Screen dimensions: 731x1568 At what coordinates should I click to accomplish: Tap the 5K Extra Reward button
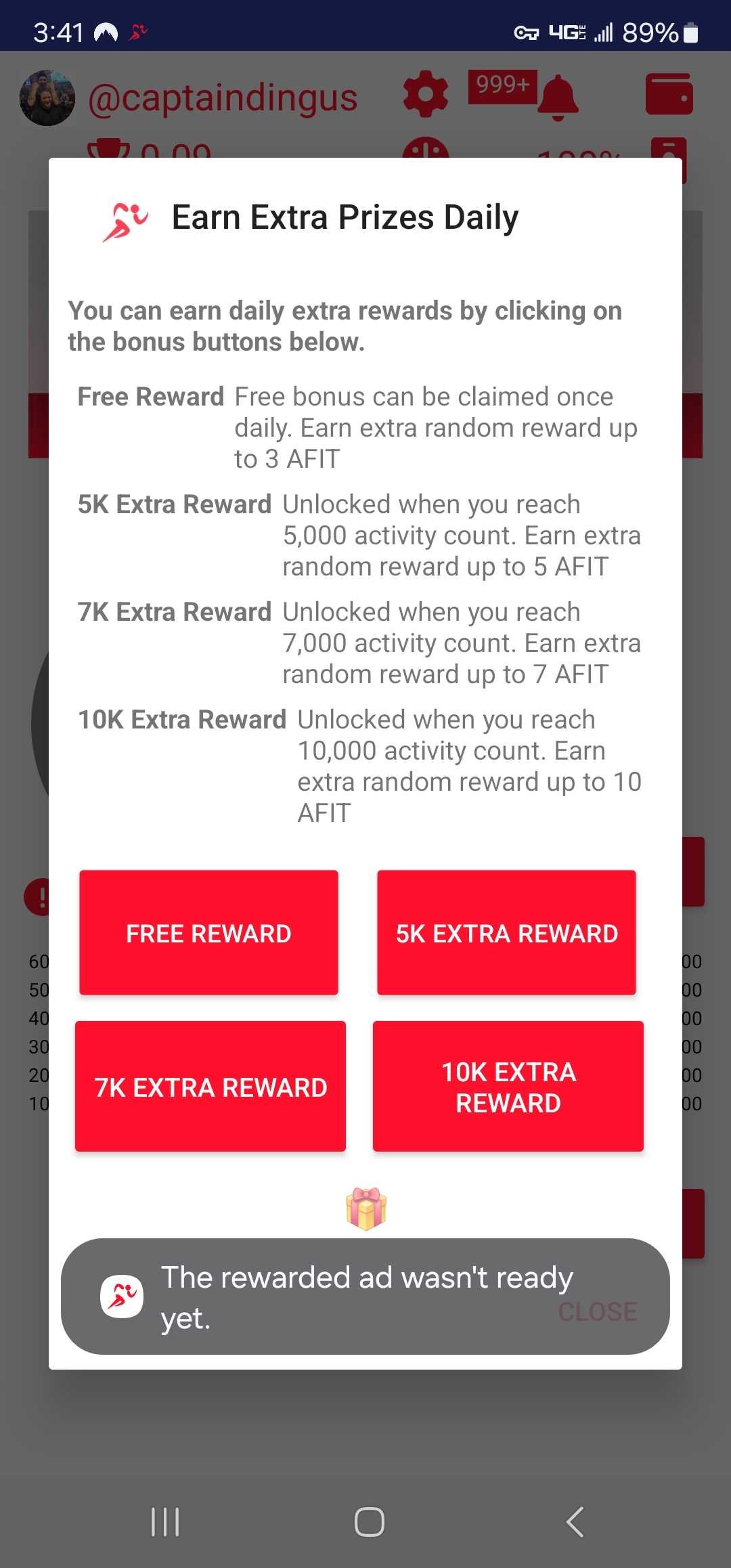tap(506, 932)
